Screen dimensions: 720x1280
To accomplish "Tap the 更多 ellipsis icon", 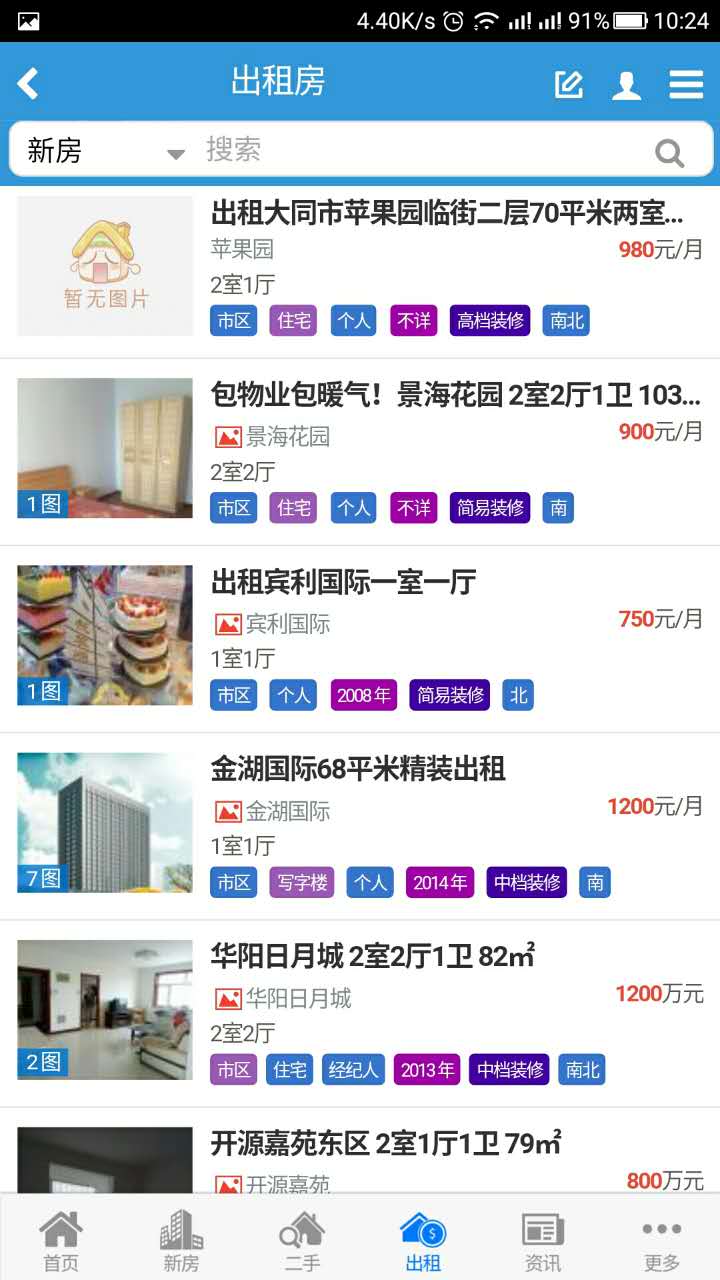I will point(662,1235).
